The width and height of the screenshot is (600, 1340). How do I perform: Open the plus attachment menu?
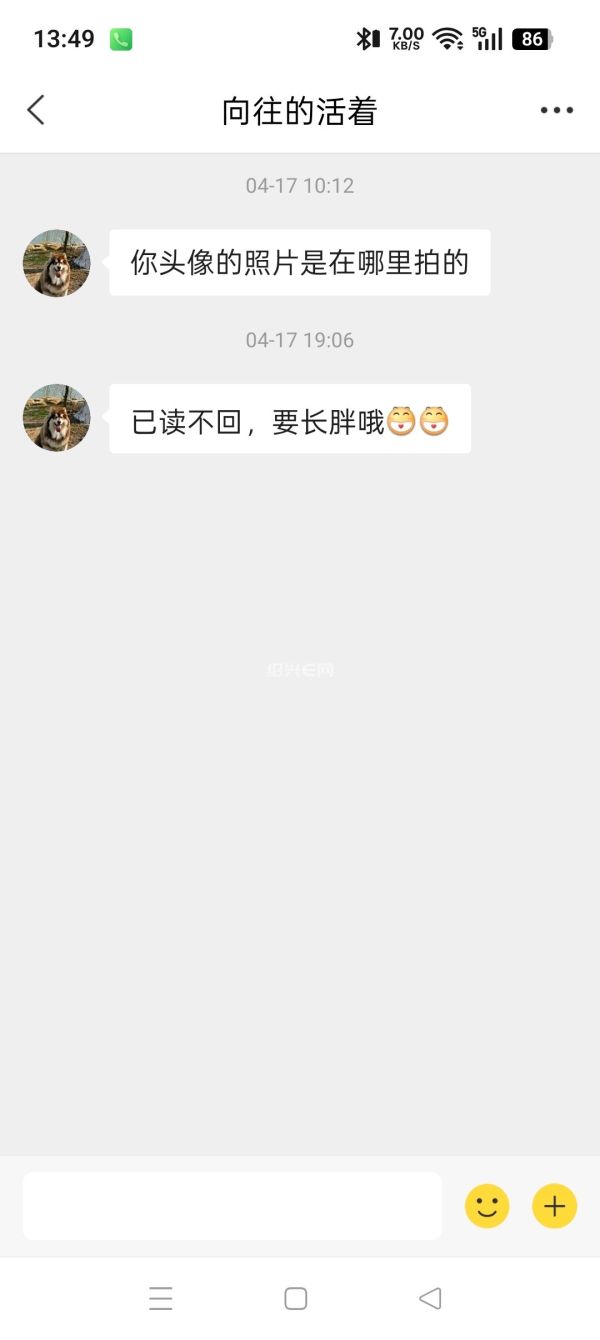pos(554,1207)
